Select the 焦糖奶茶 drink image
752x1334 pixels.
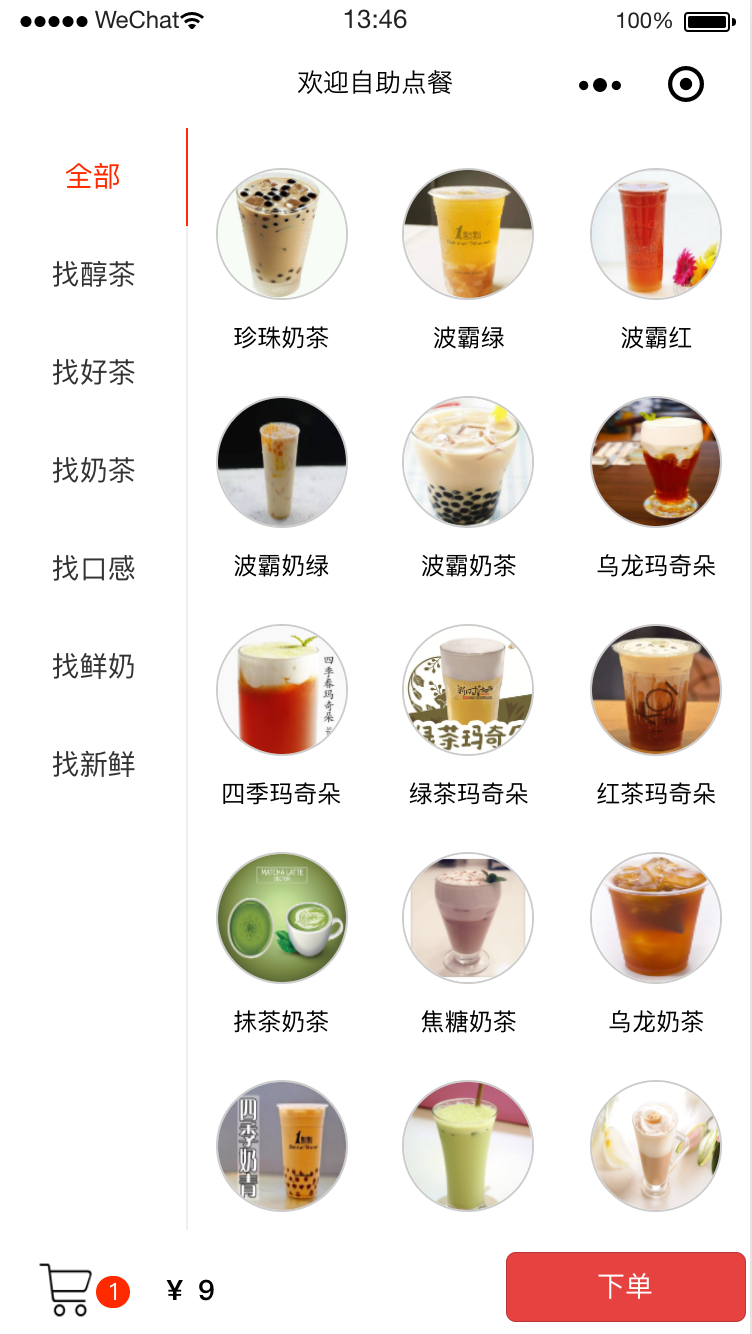[x=467, y=918]
